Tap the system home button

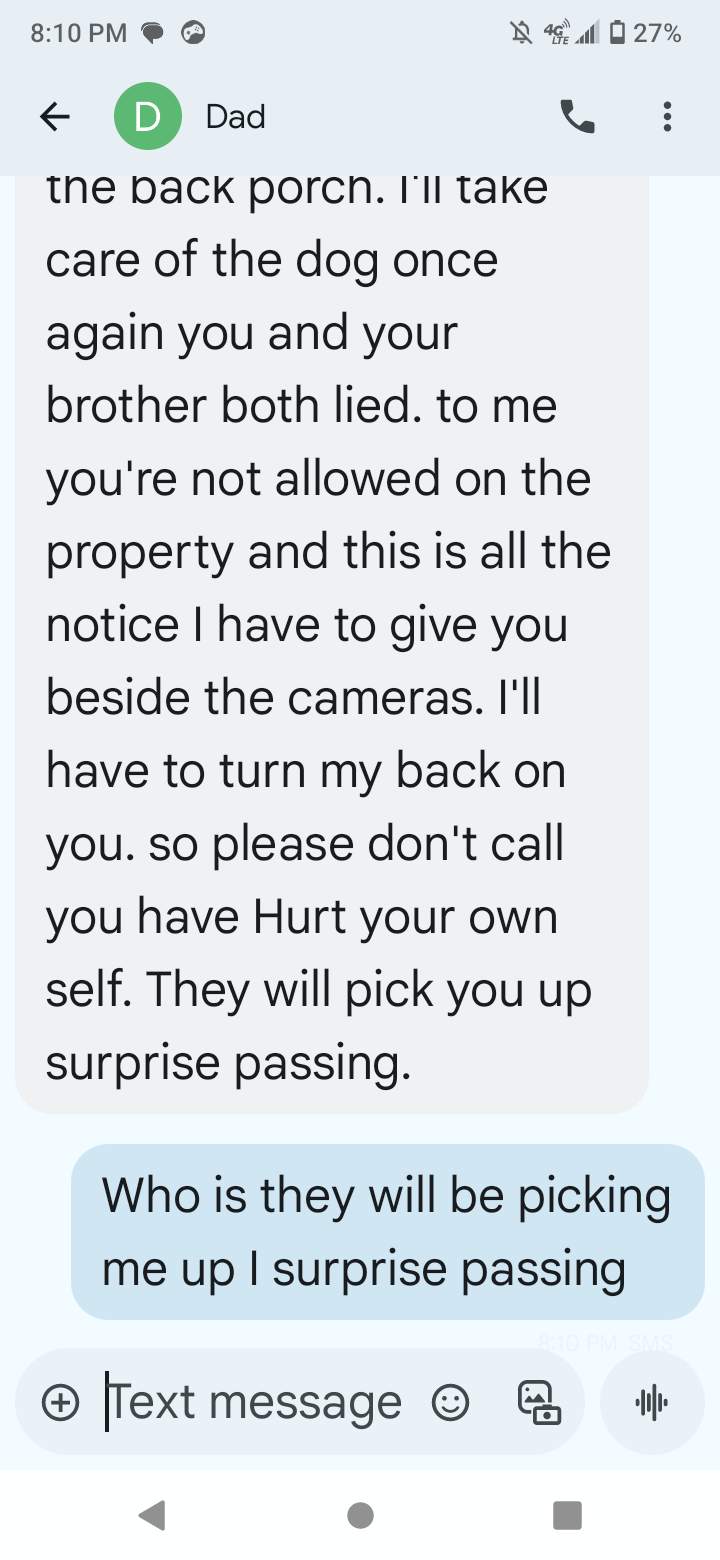pos(360,1515)
